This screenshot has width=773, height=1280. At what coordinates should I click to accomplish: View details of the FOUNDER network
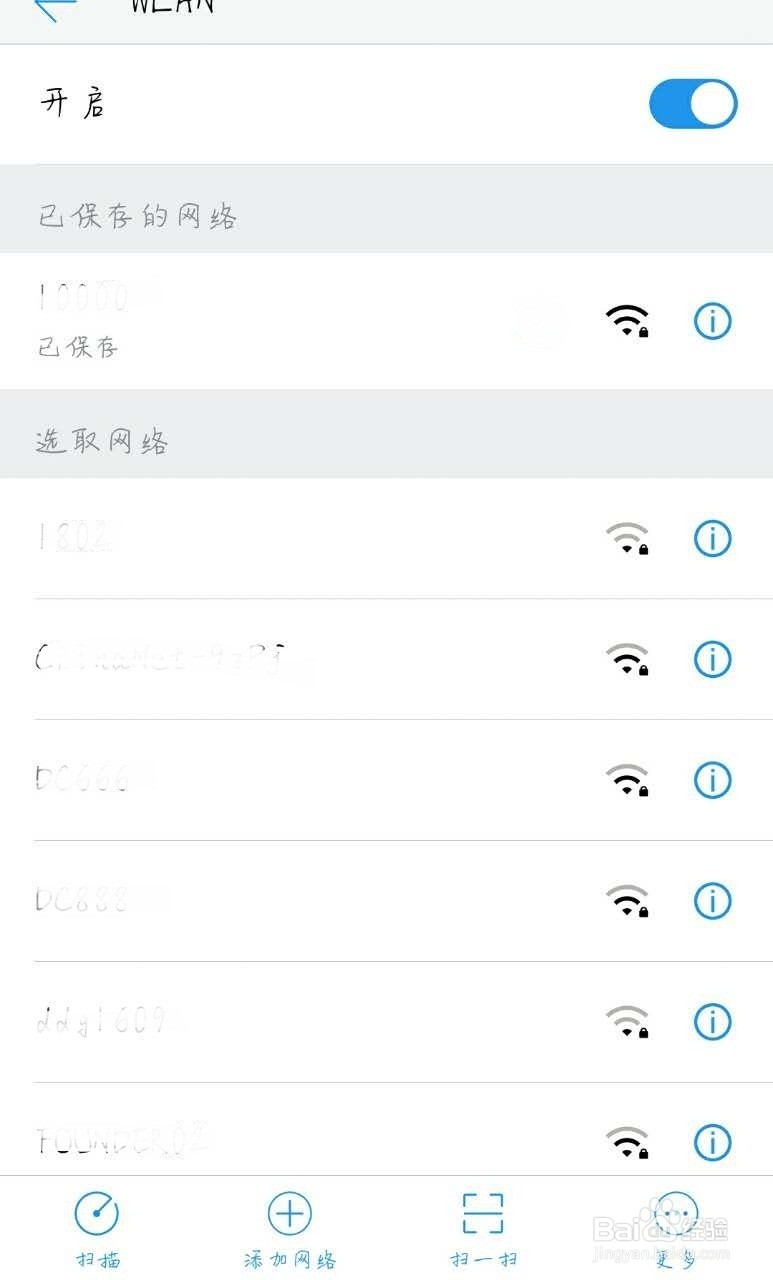point(713,1142)
